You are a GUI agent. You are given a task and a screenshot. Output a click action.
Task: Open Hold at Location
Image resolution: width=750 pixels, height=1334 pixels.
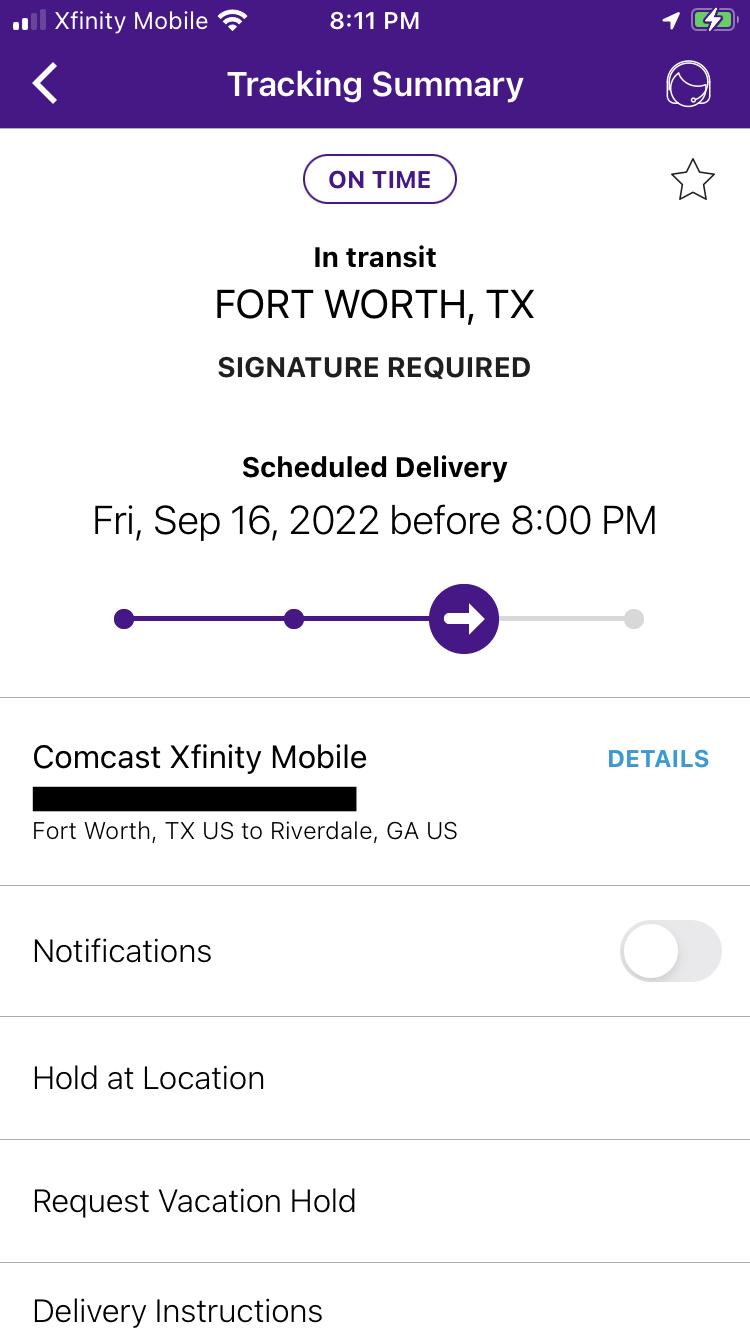pos(149,1078)
